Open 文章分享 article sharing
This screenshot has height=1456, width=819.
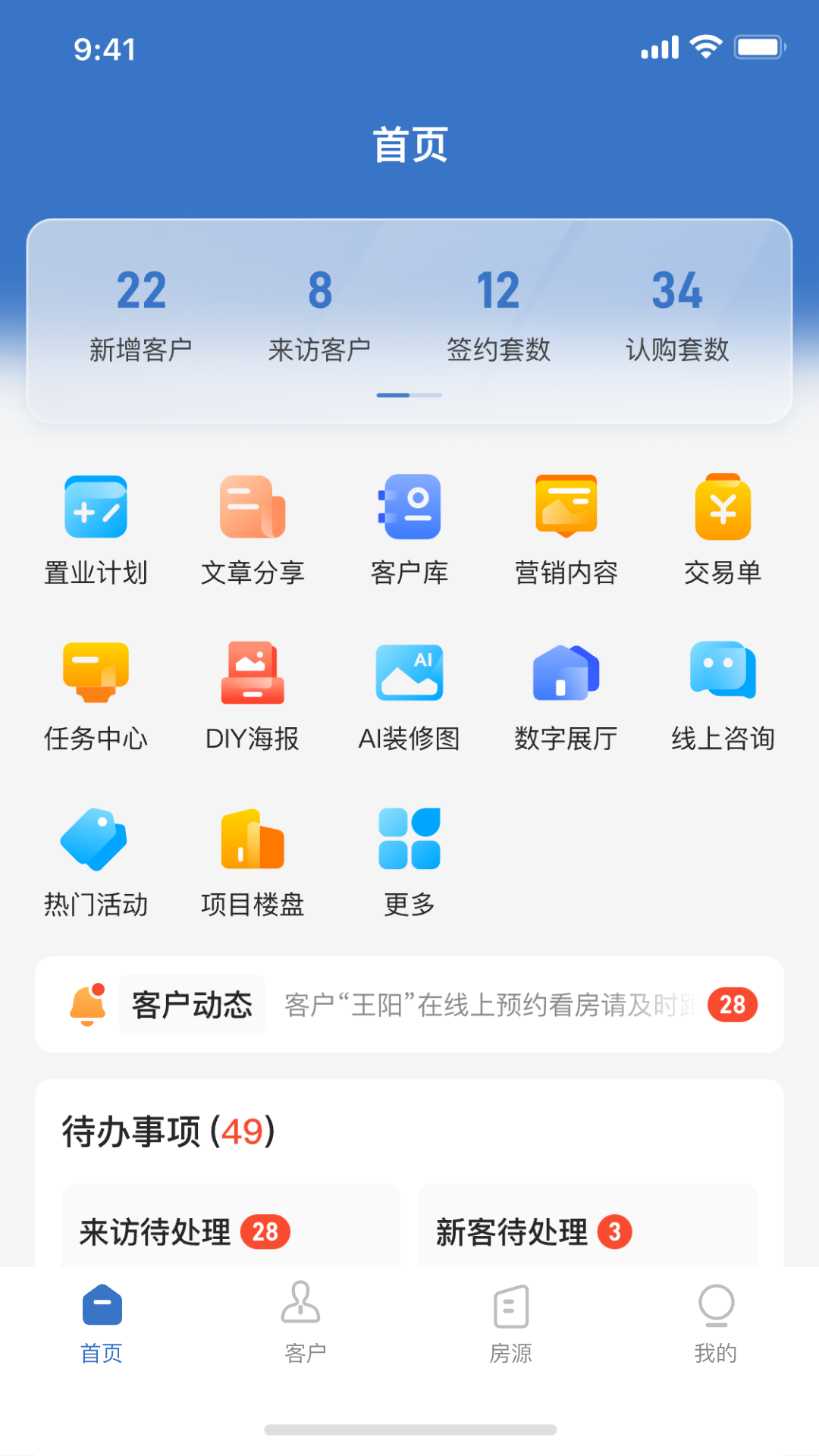coord(253,529)
